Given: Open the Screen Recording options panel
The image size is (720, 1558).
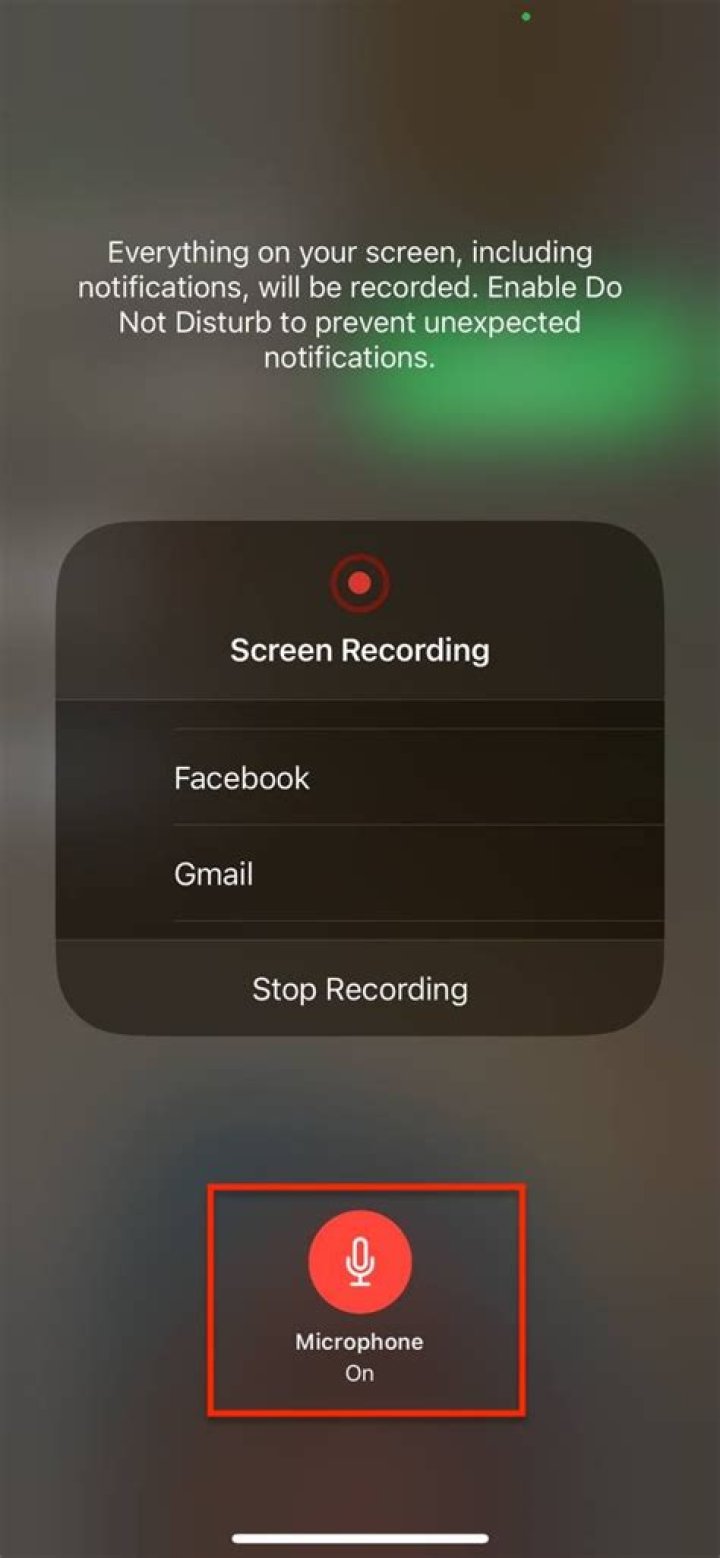Looking at the screenshot, I should [x=359, y=650].
